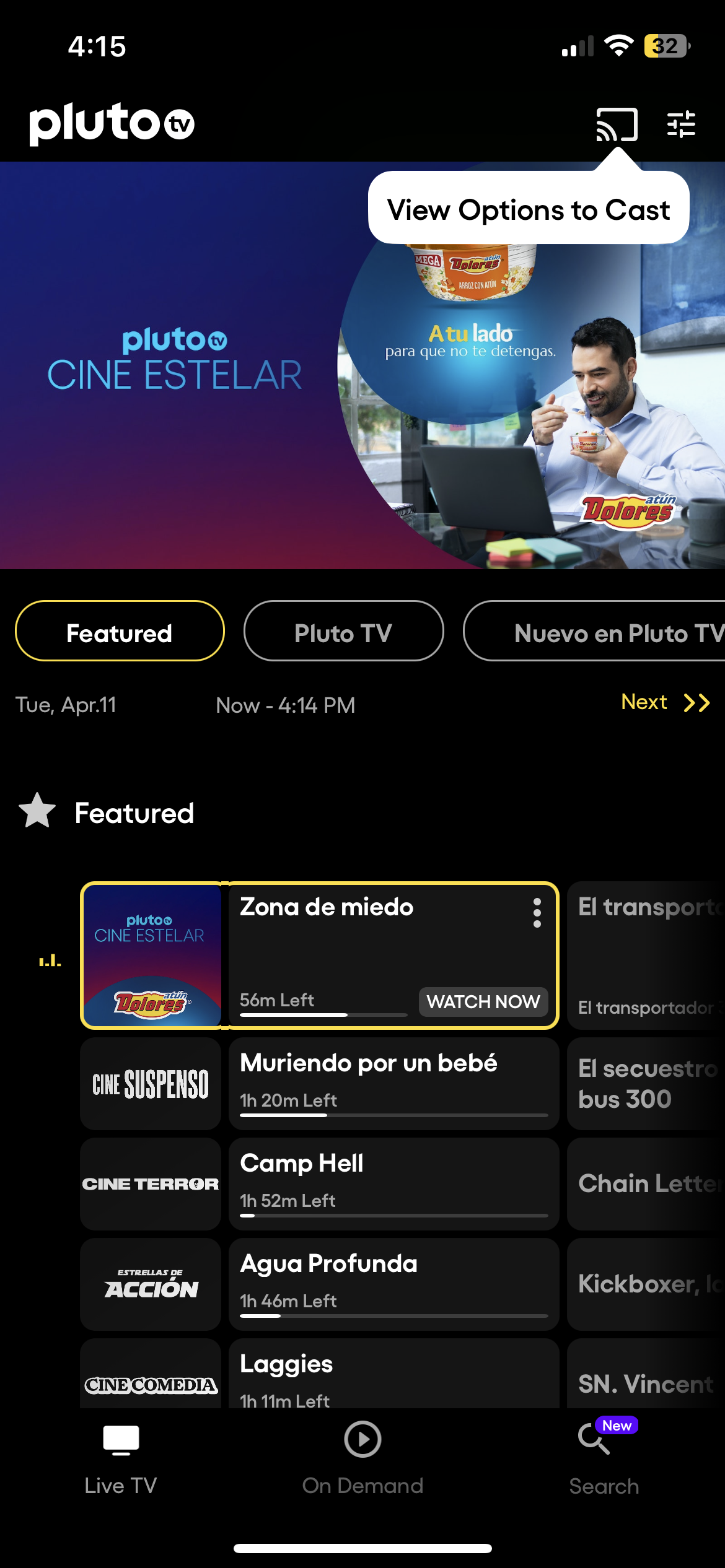This screenshot has width=725, height=1568.
Task: Open the Cine Terror channel
Action: (x=151, y=1184)
